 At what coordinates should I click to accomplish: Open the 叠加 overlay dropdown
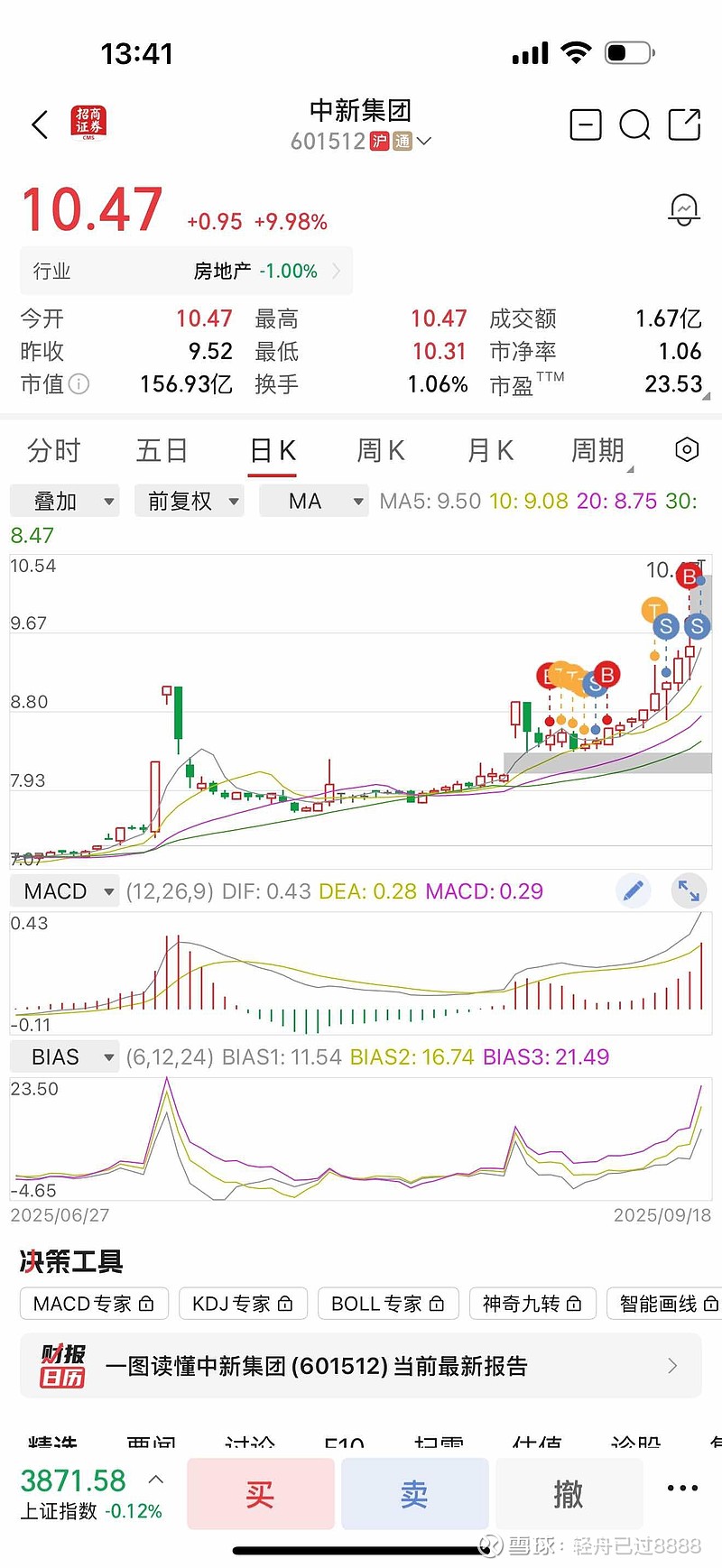[64, 501]
